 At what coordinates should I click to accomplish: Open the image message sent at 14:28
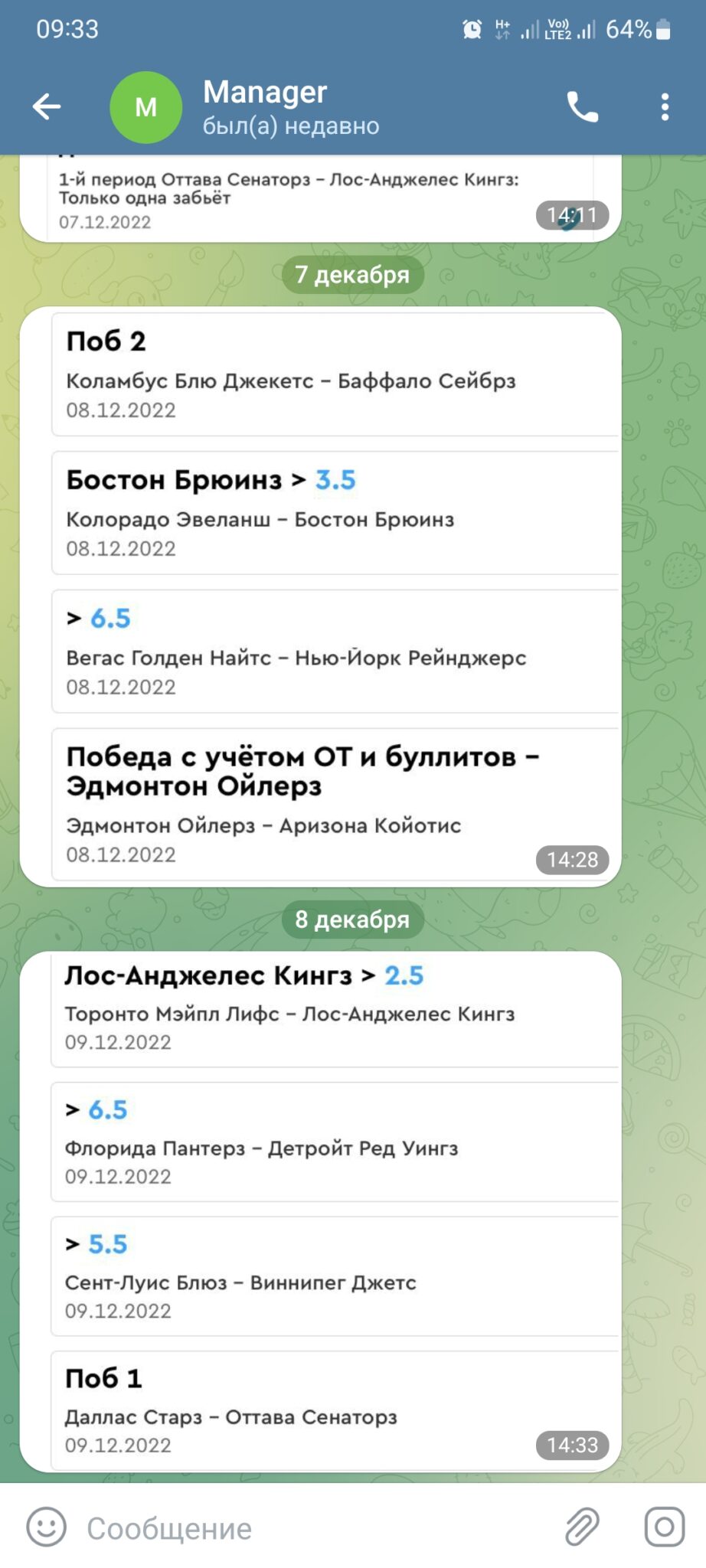[320, 597]
